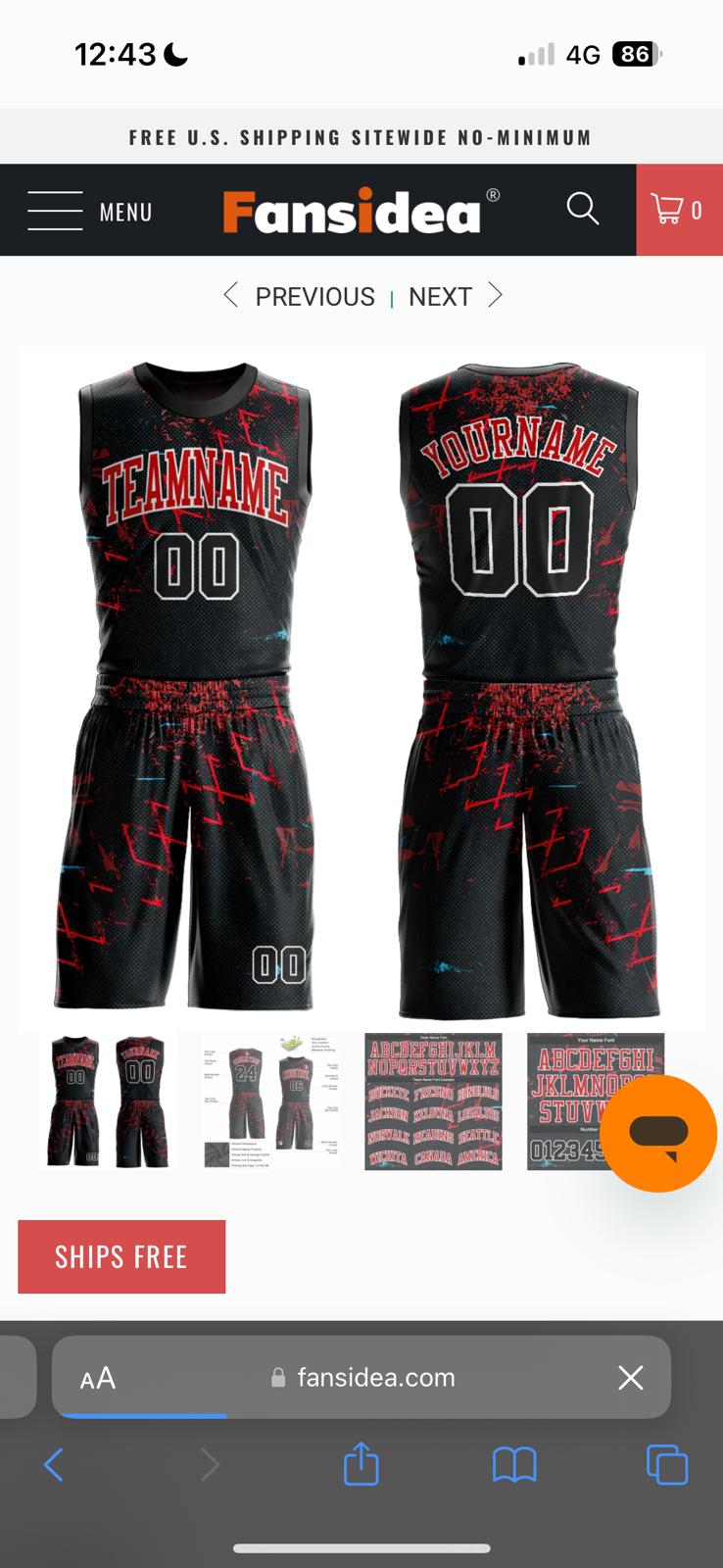Select the uniform details diagram thumbnail
This screenshot has height=1568, width=723.
[270, 1101]
